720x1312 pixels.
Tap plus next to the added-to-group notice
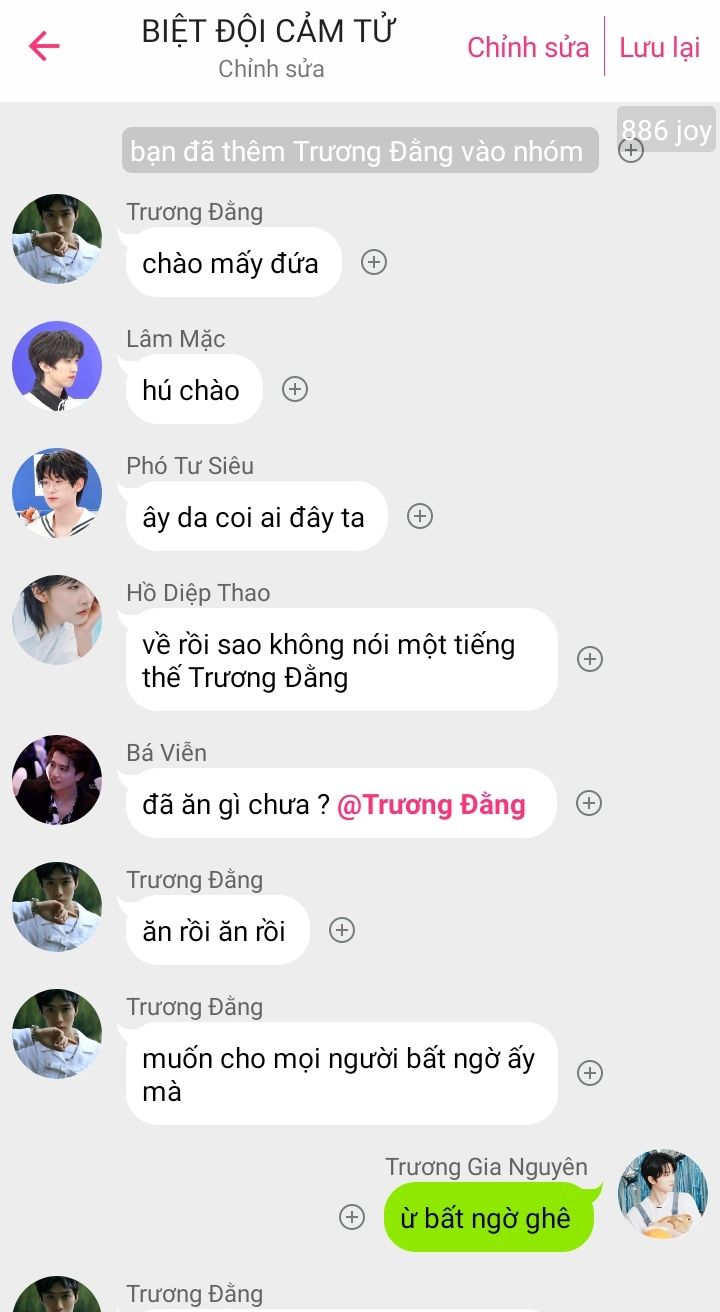[x=630, y=151]
